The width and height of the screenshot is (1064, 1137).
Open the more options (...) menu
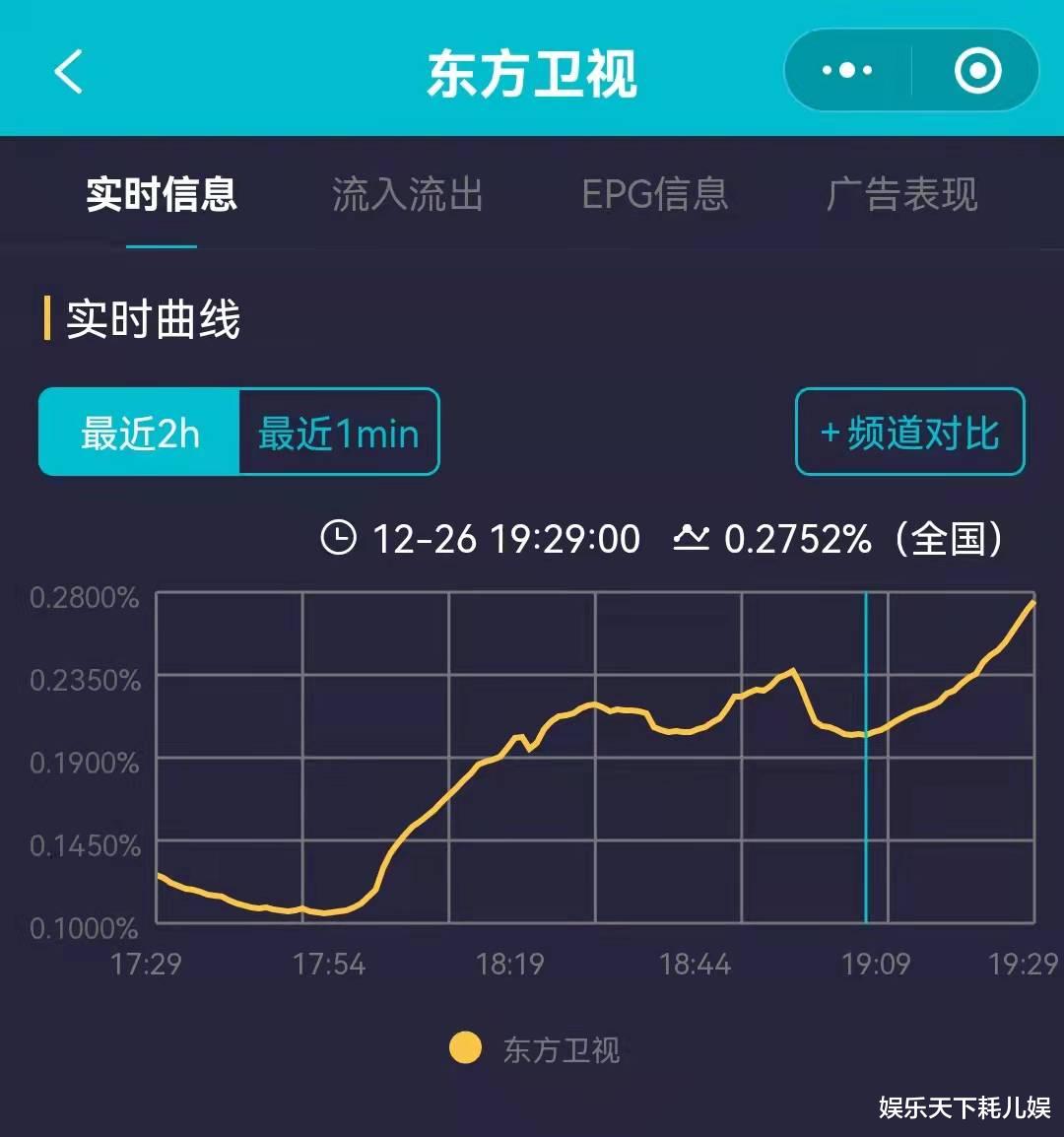845,69
